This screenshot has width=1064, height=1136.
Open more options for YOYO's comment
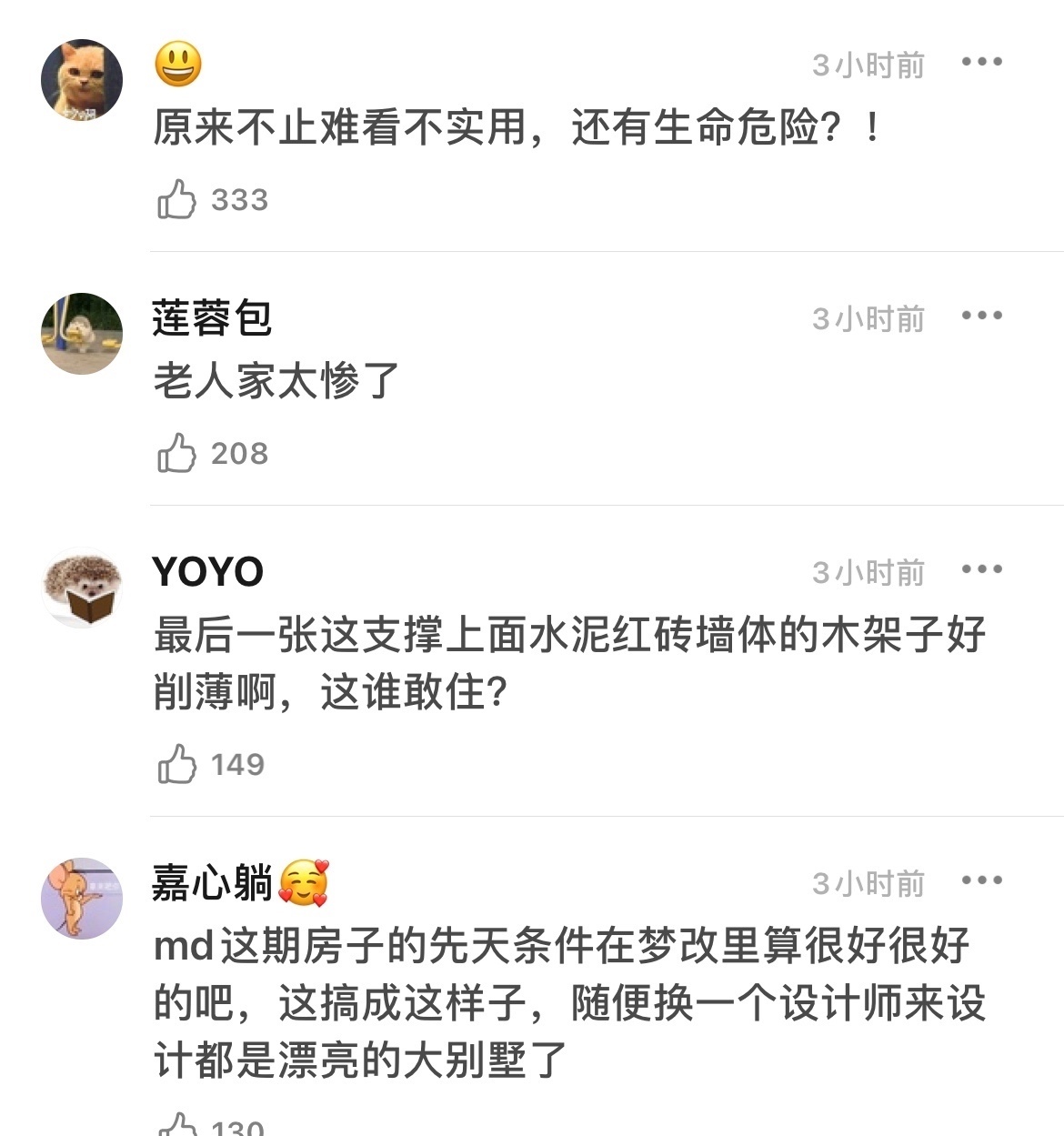983,570
